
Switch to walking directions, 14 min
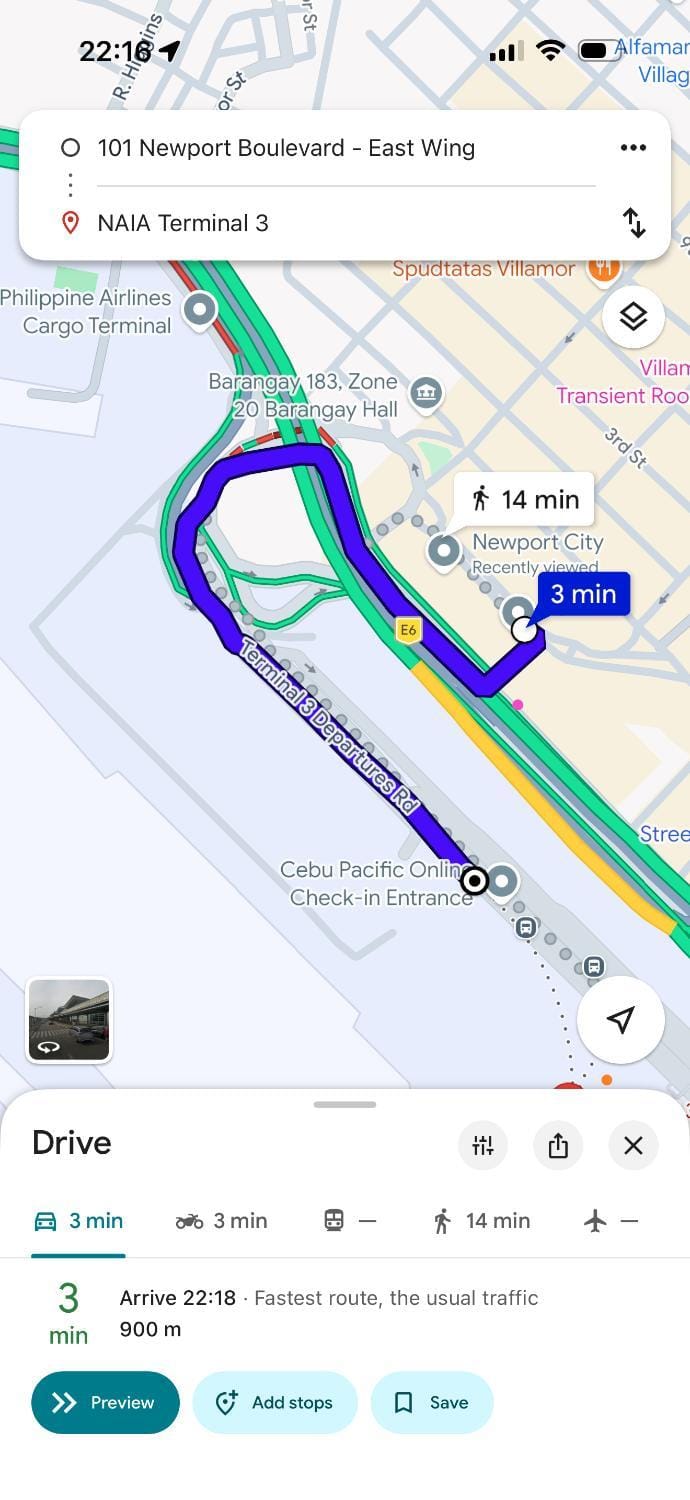click(481, 1221)
